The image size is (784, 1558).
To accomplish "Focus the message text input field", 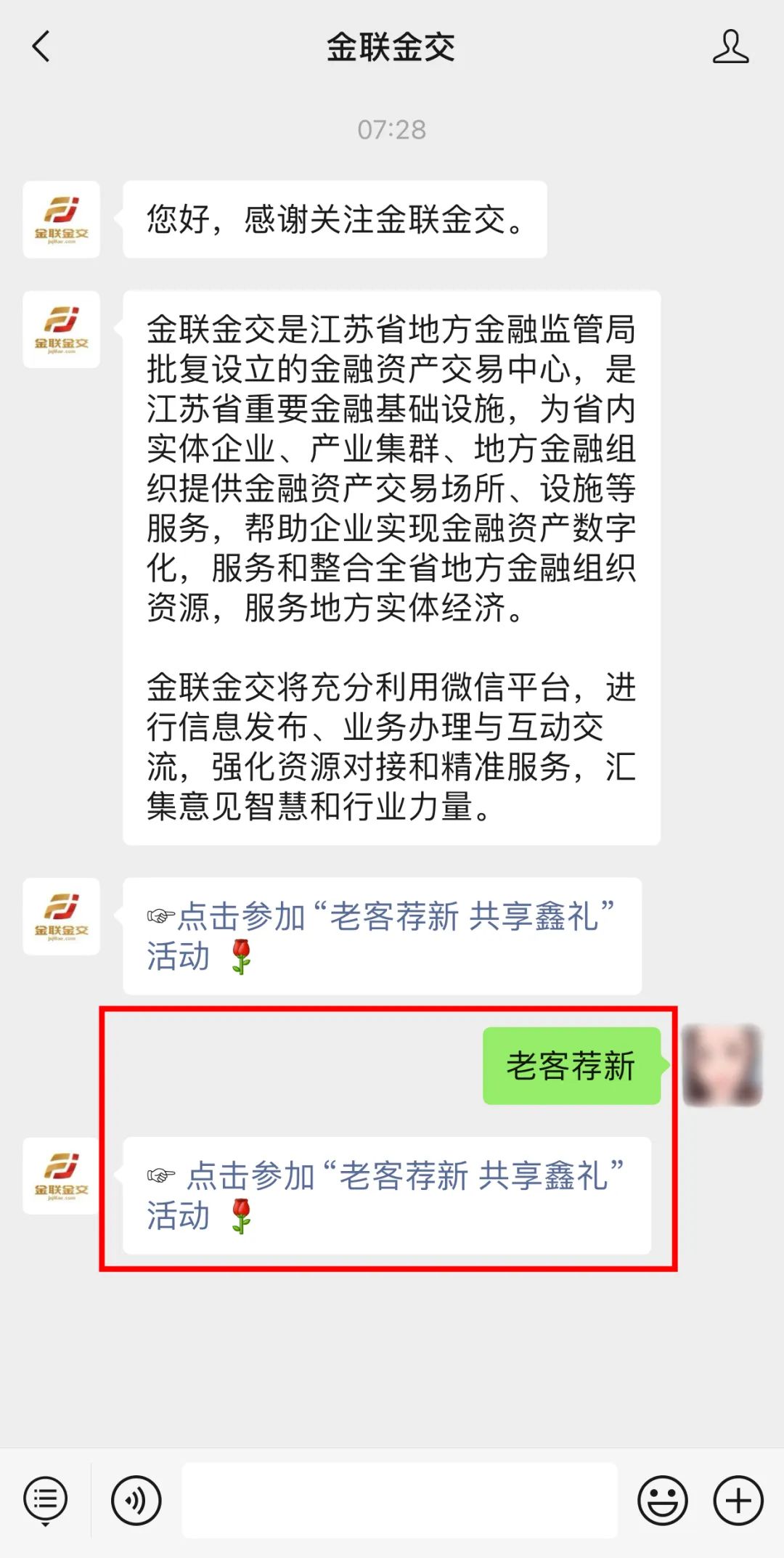I will click(x=399, y=1500).
